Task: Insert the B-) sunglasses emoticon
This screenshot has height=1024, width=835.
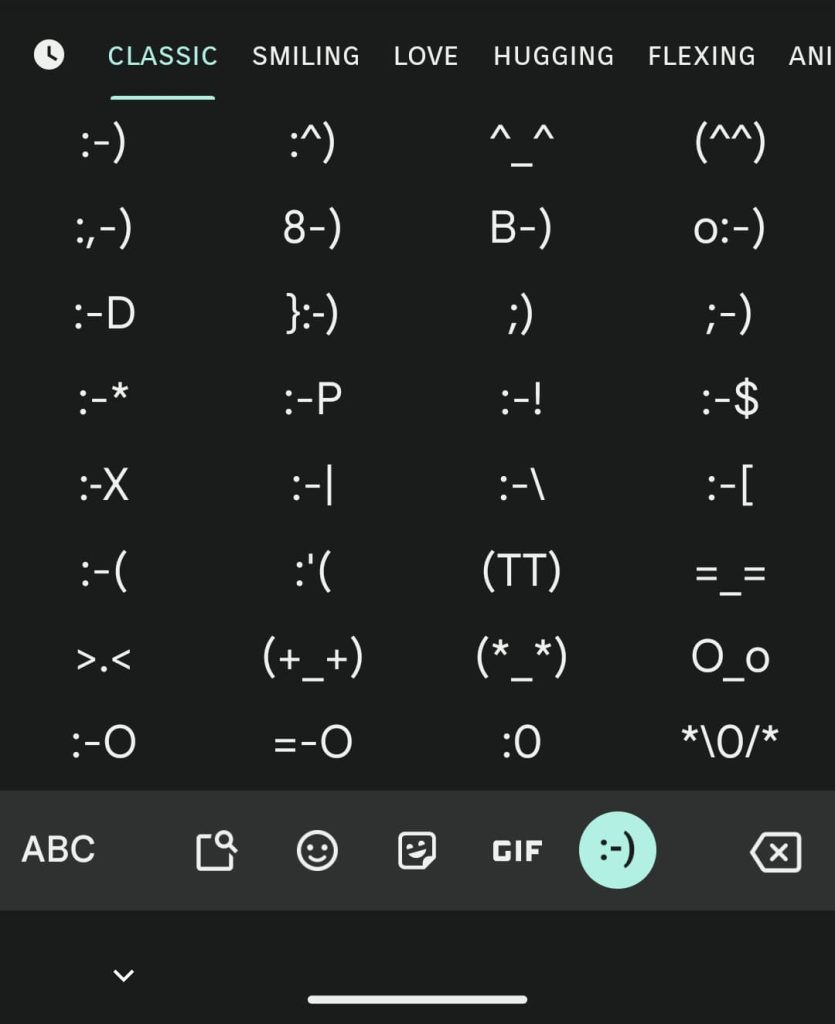Action: coord(521,229)
